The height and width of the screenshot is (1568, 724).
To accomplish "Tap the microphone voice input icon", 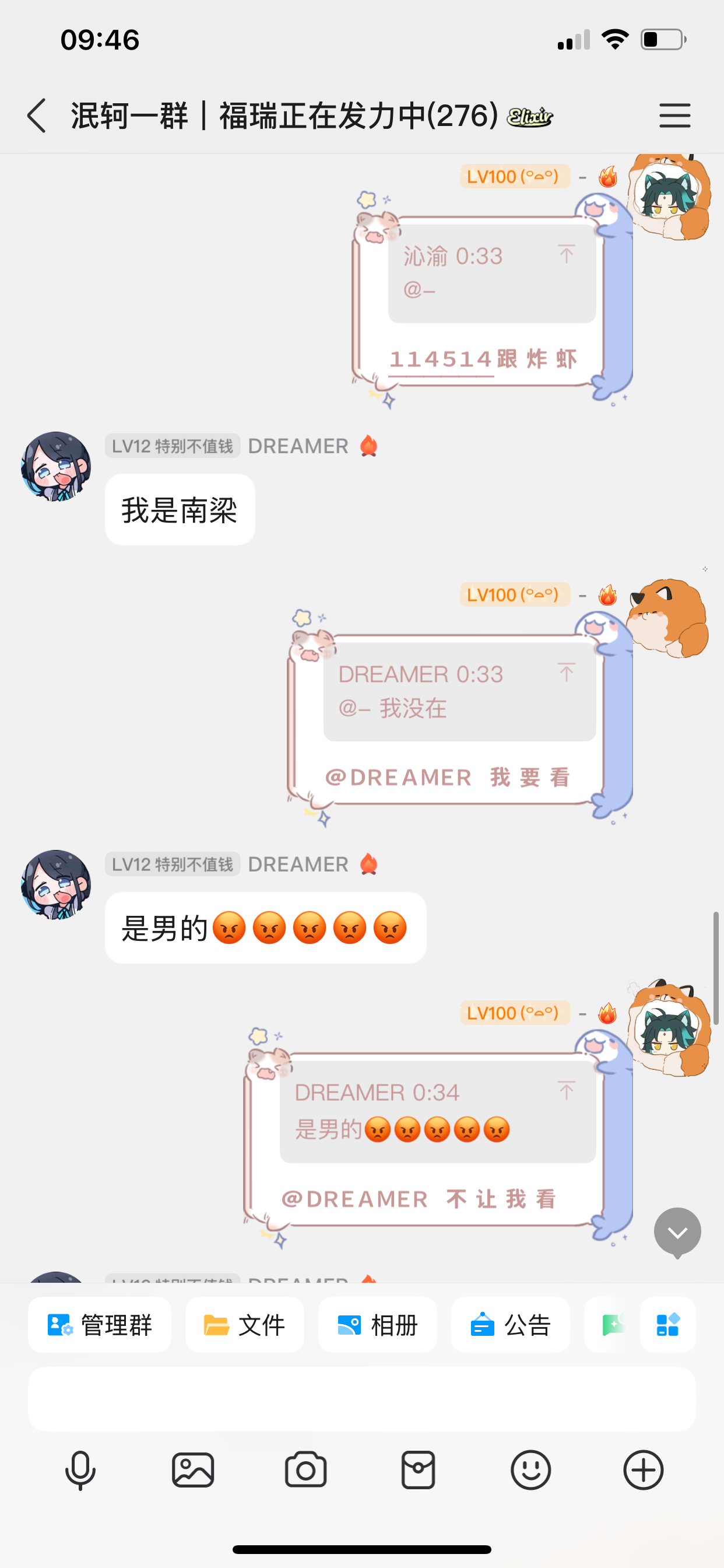I will [80, 1471].
